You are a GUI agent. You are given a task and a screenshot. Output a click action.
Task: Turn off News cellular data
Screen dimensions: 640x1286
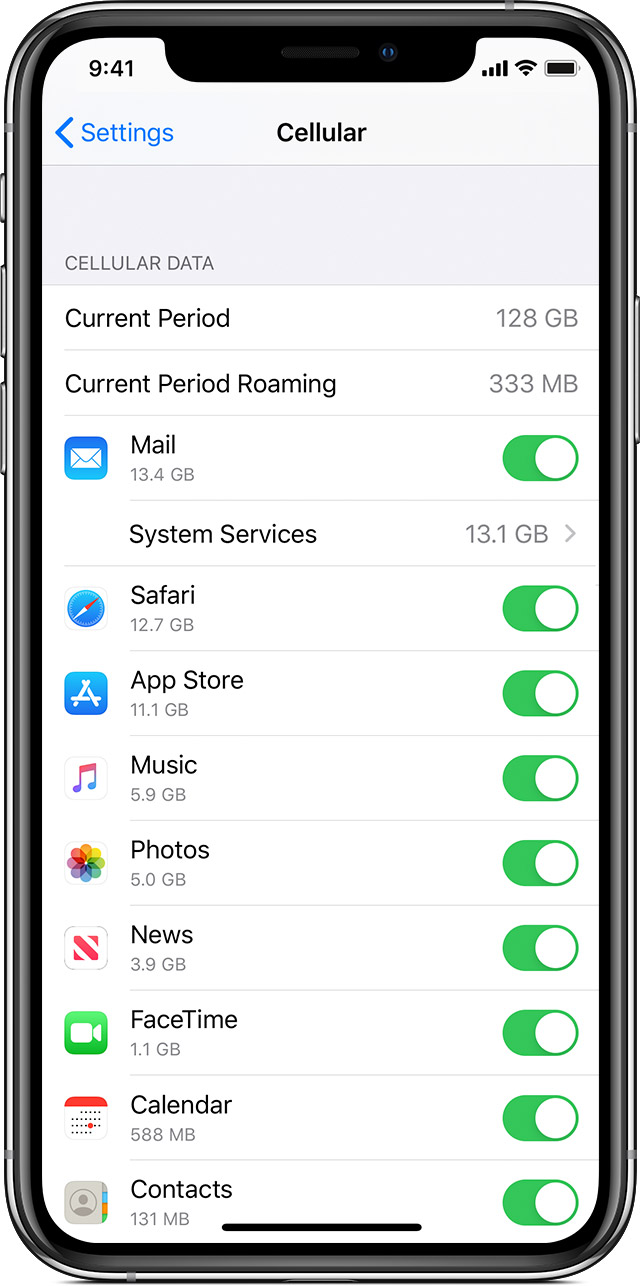[540, 949]
